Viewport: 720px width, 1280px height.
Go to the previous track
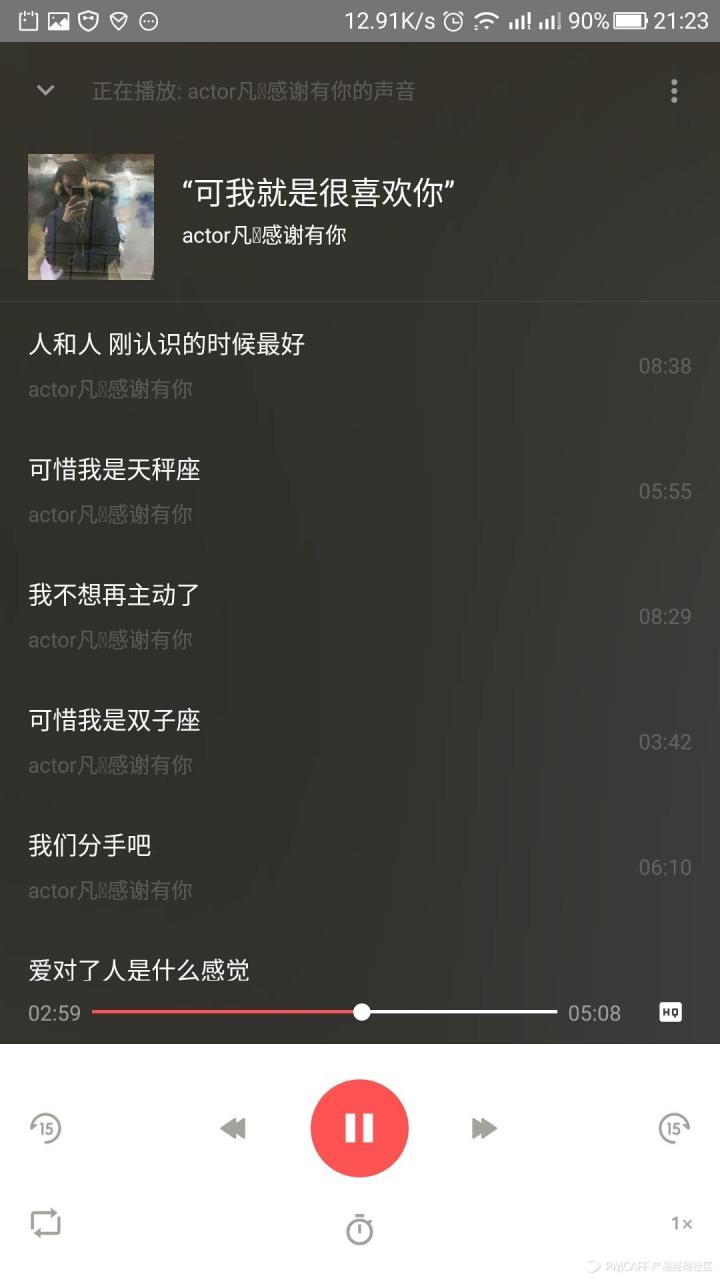click(233, 1128)
